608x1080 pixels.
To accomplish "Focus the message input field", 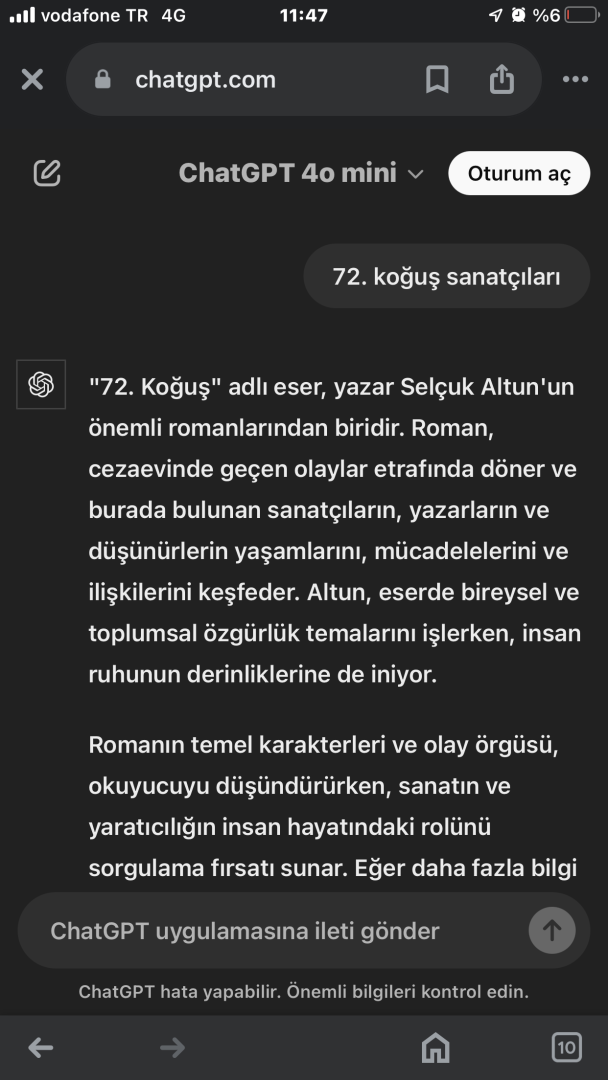I will [x=270, y=931].
